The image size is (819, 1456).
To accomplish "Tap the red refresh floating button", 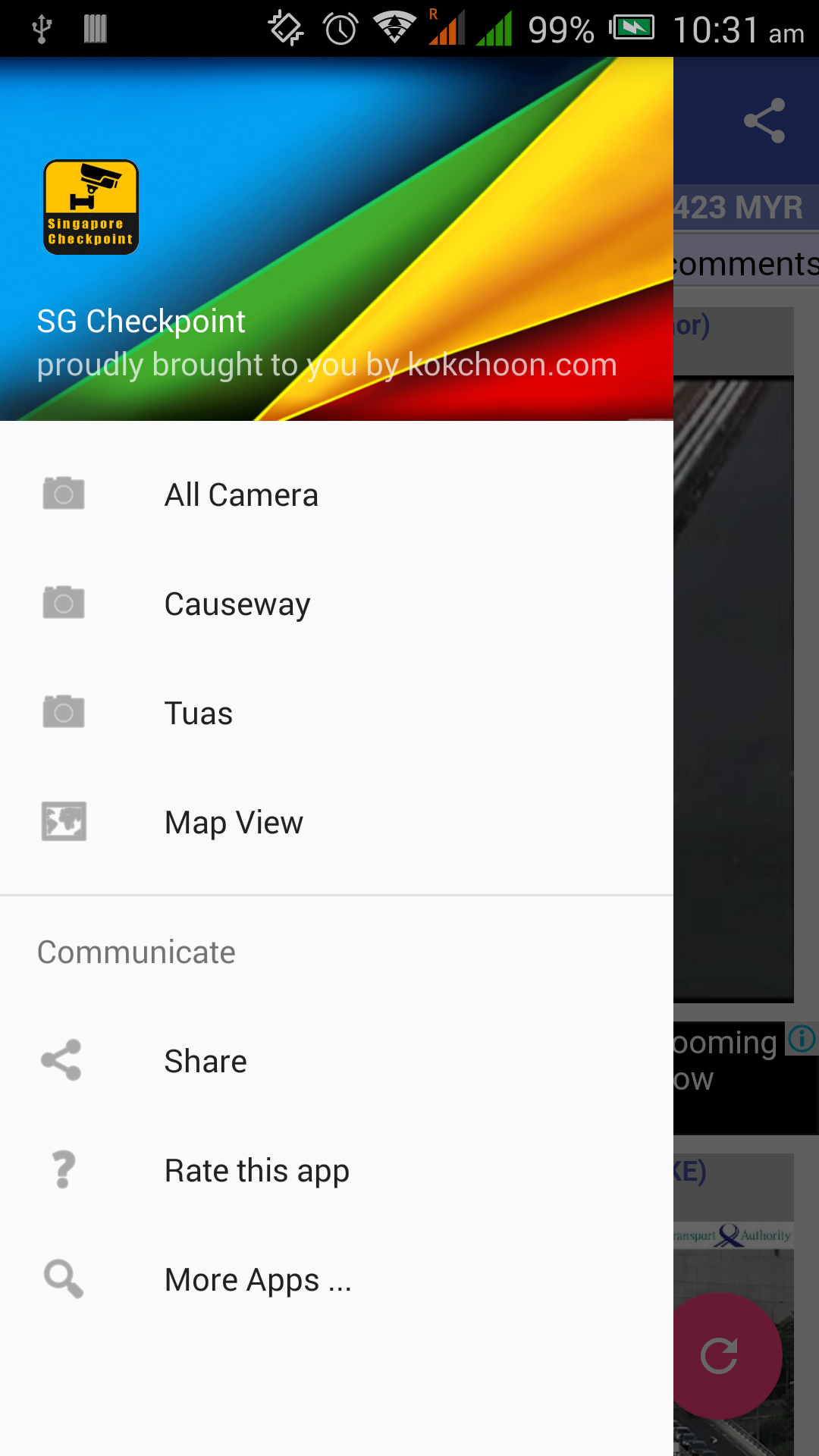I will click(x=720, y=1355).
